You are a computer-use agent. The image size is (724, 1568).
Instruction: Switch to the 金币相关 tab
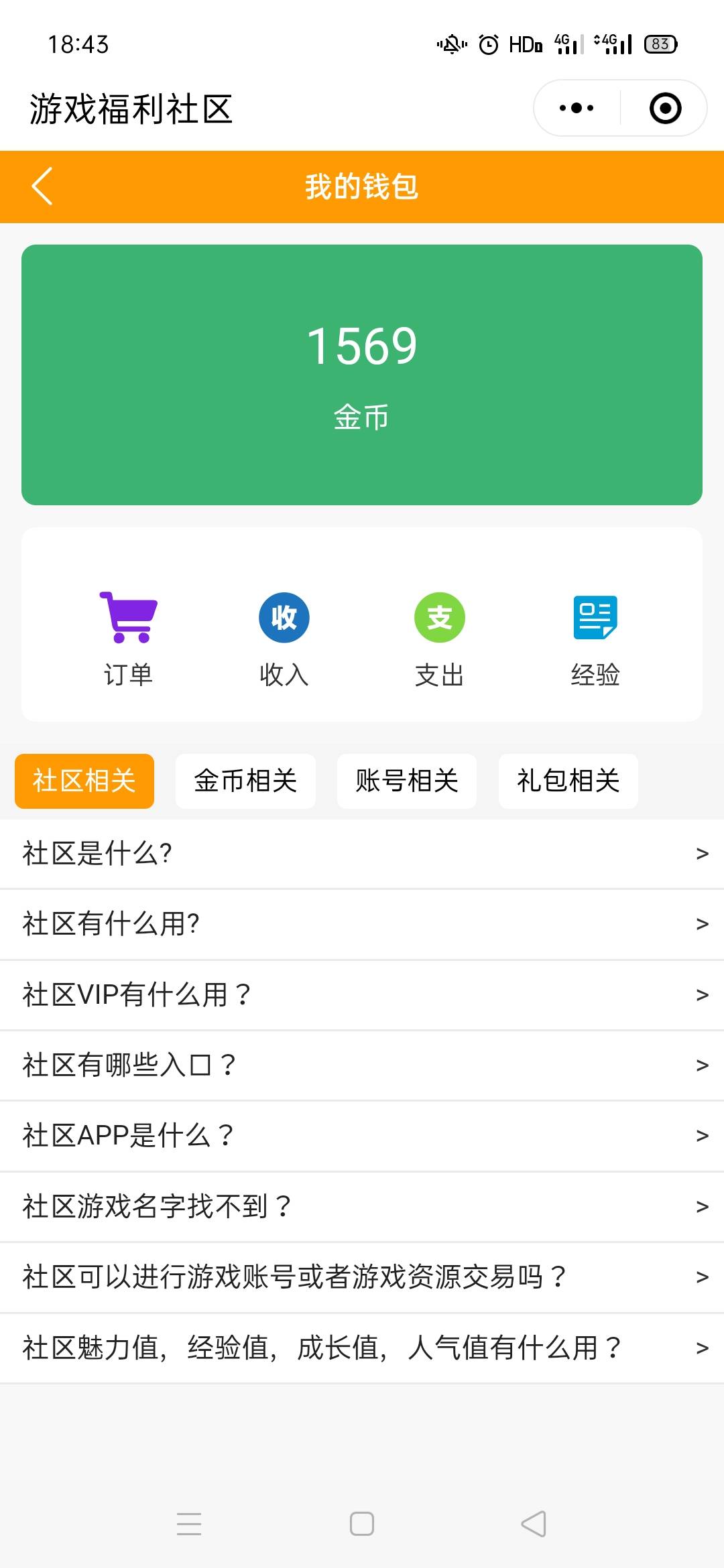(245, 781)
